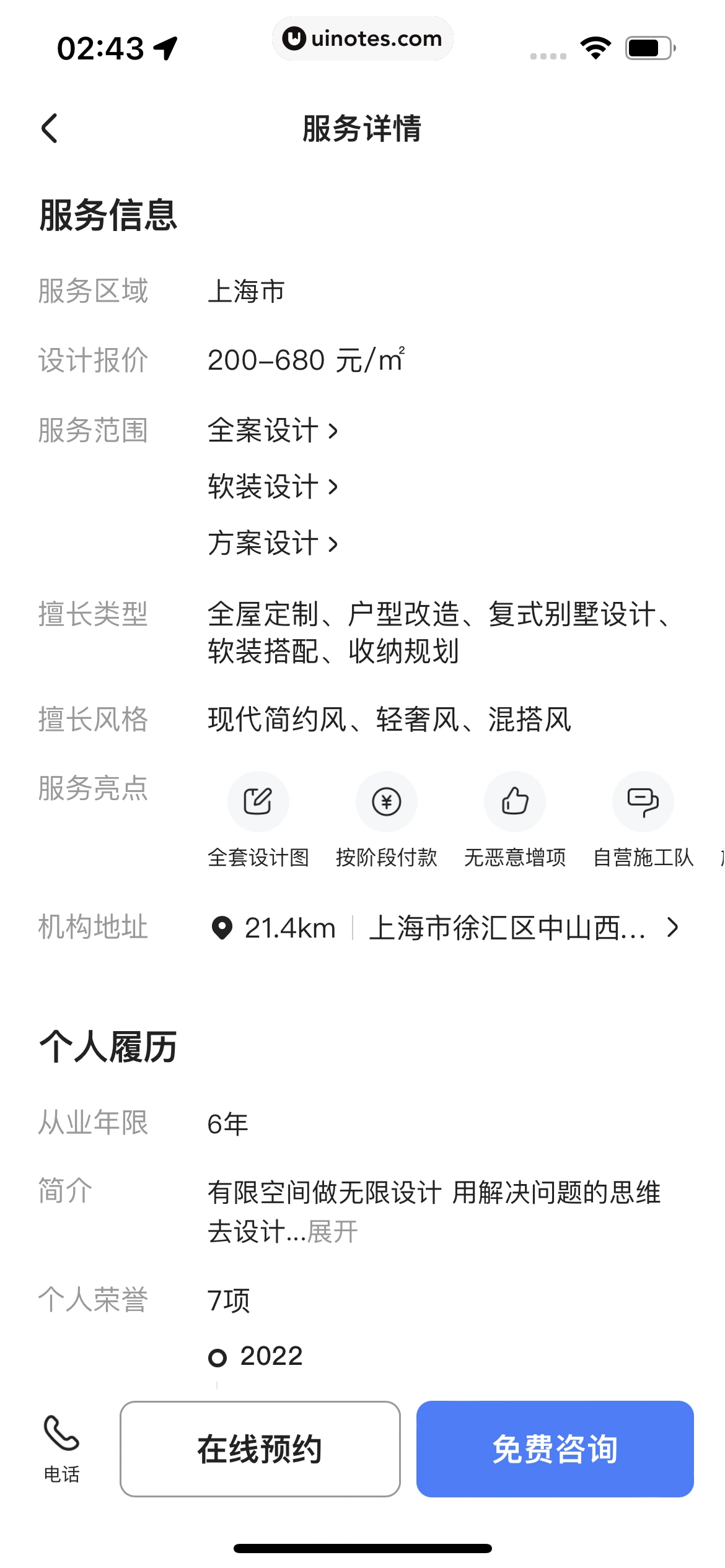Click the 无恶意增项 thumbs-up icon
The height and width of the screenshot is (1568, 725).
(x=515, y=801)
